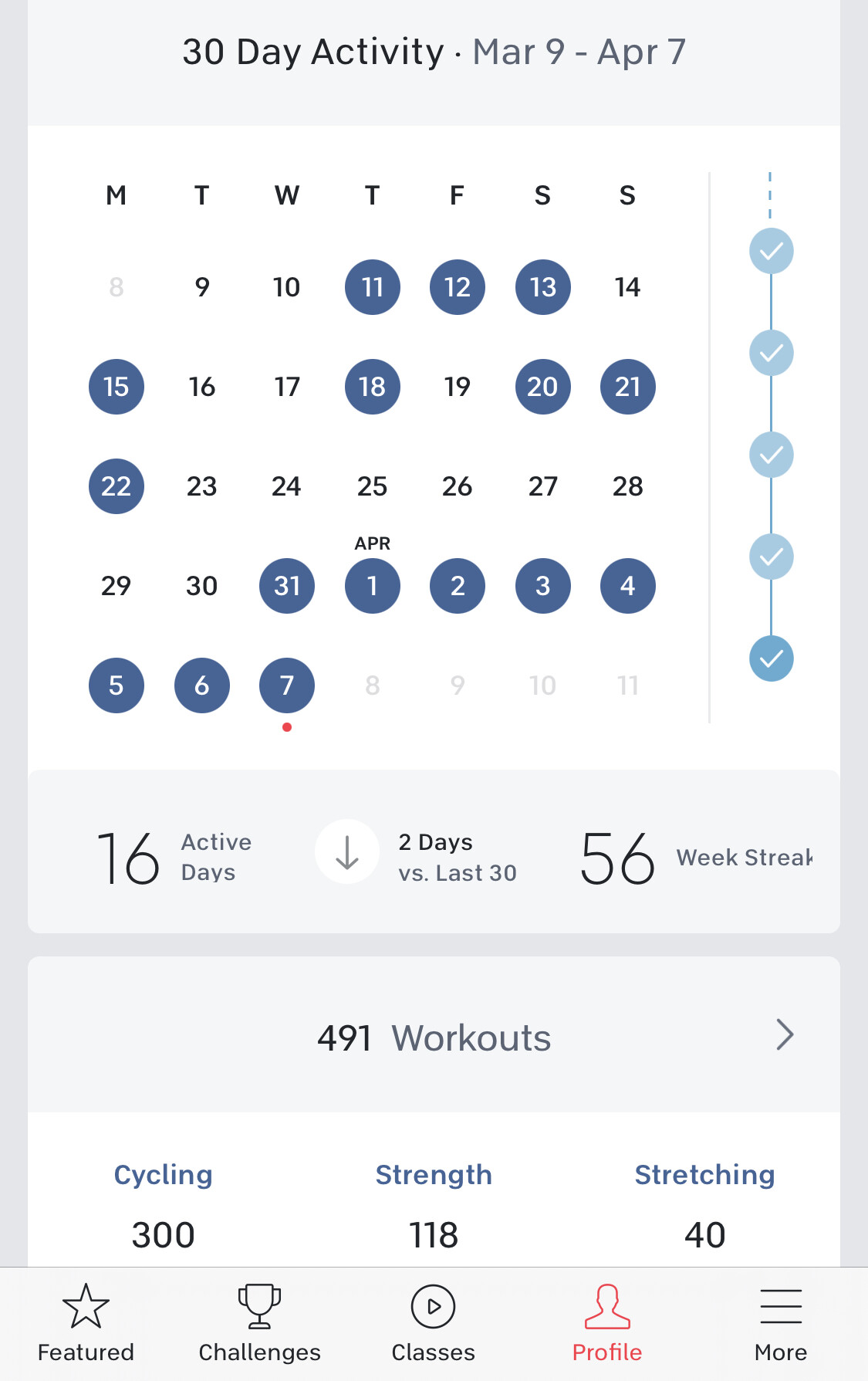
Task: Select April 7 on the calendar
Action: [x=286, y=685]
